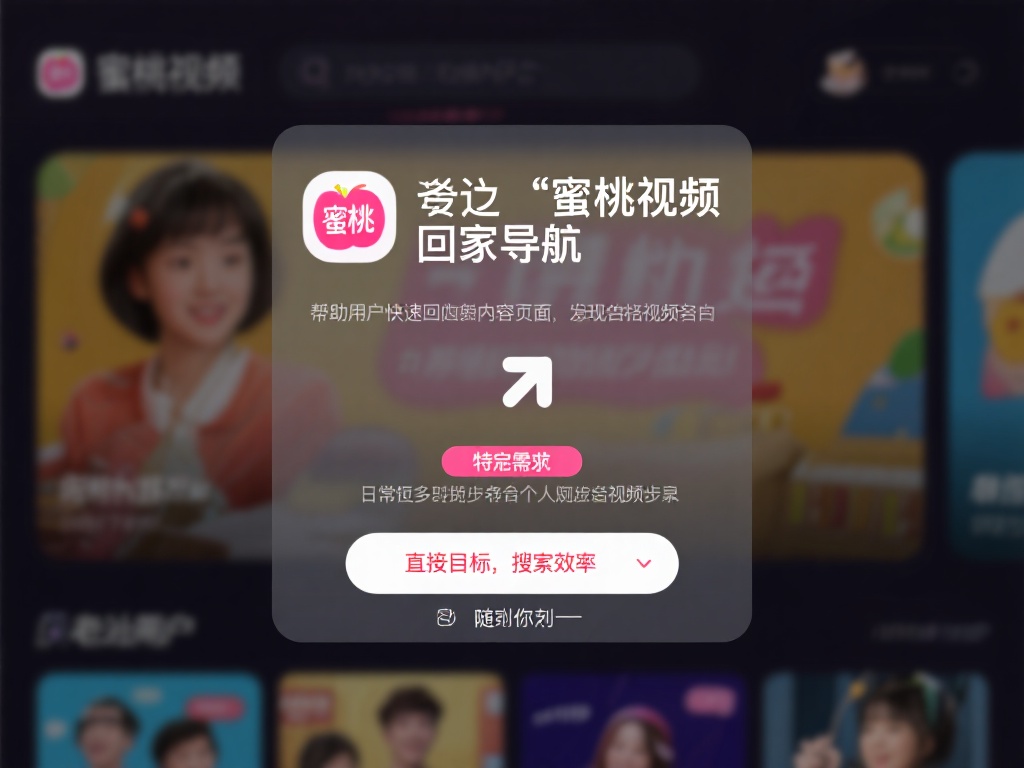Select the pink 特定需求 chip
Image resolution: width=1024 pixels, height=768 pixels.
(x=511, y=462)
